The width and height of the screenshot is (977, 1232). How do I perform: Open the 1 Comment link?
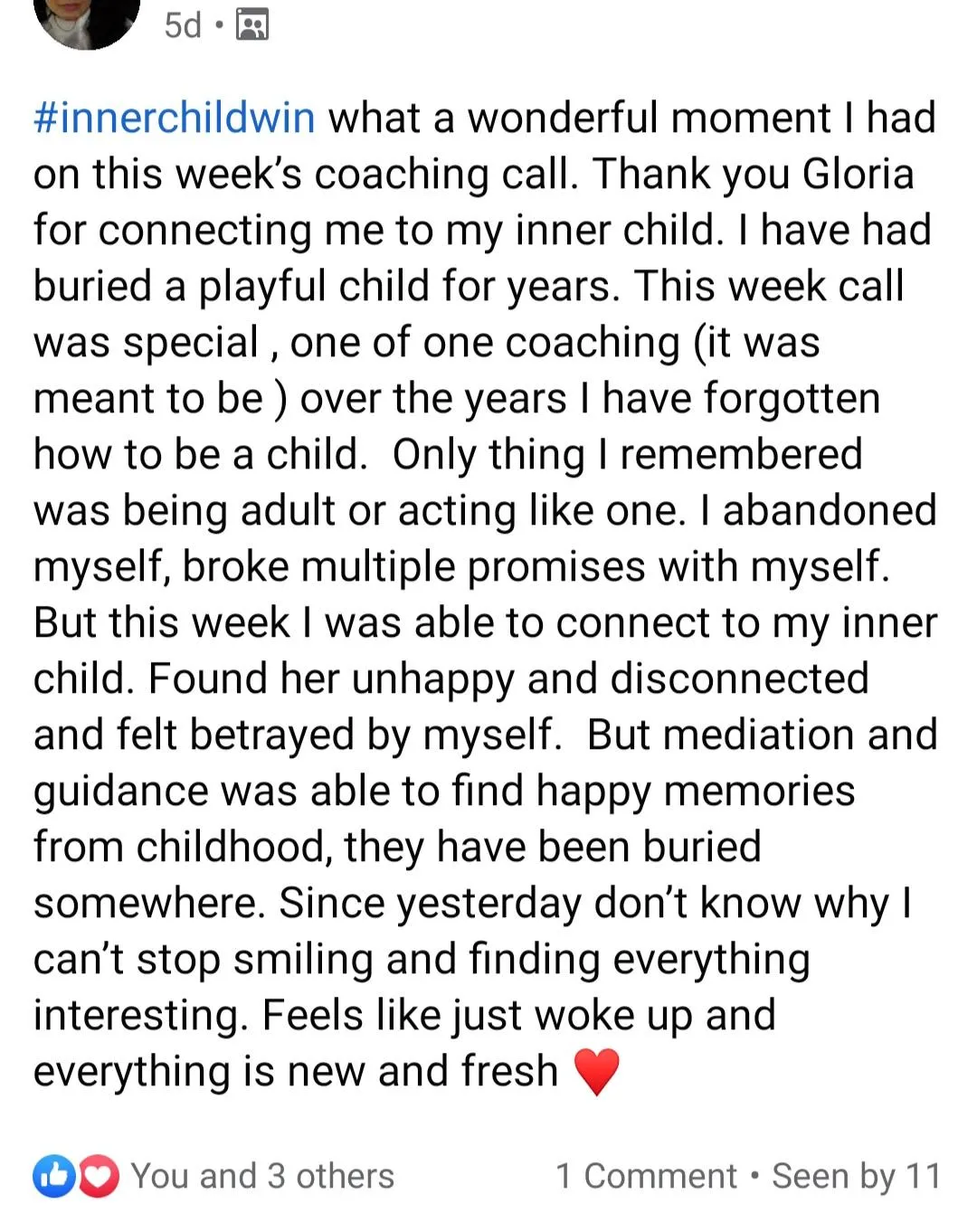[x=646, y=1176]
